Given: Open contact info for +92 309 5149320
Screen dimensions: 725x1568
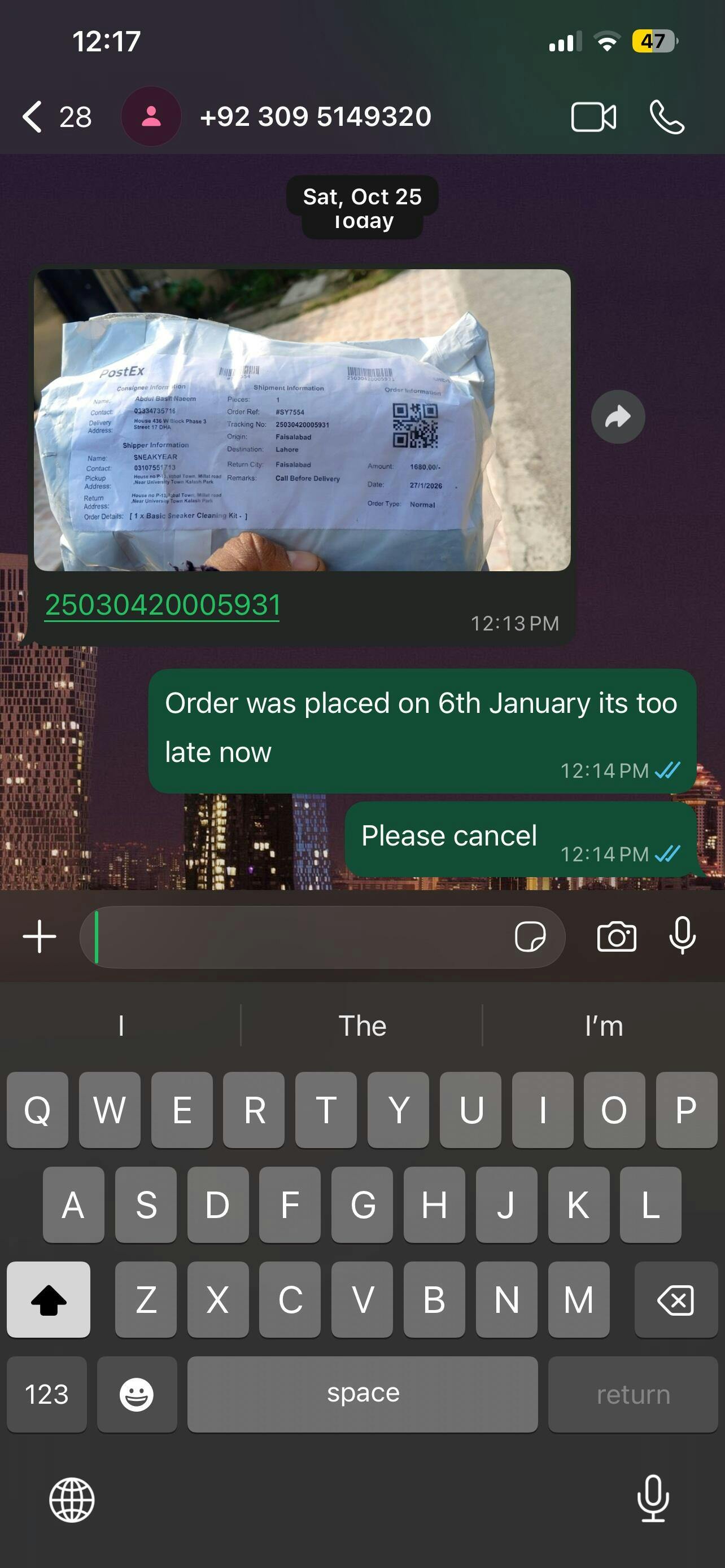Looking at the screenshot, I should pyautogui.click(x=315, y=117).
